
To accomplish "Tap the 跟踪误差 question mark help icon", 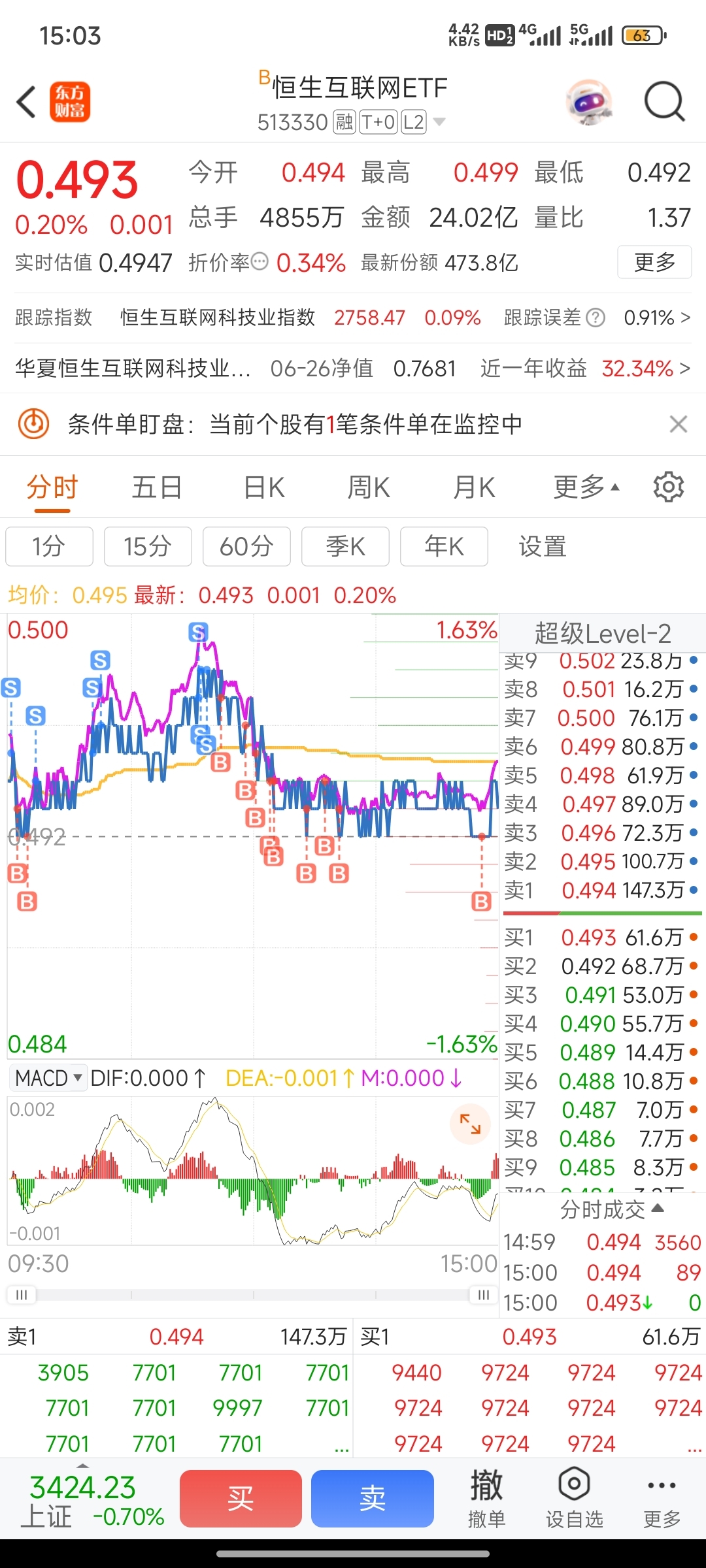I will [x=595, y=318].
